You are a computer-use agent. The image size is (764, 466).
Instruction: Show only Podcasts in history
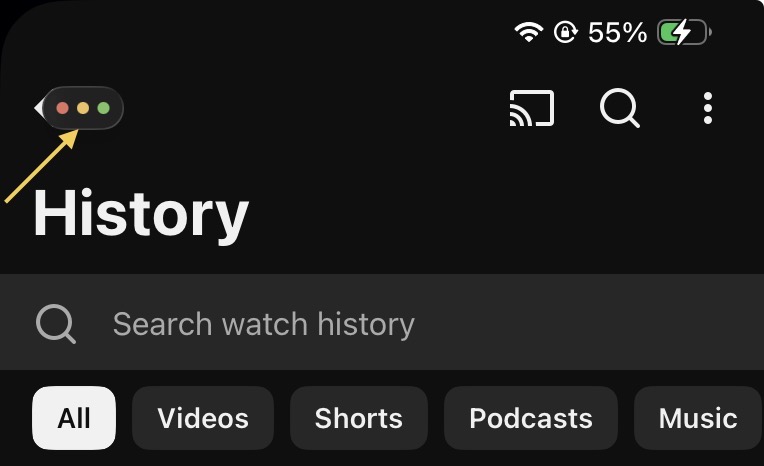[531, 418]
